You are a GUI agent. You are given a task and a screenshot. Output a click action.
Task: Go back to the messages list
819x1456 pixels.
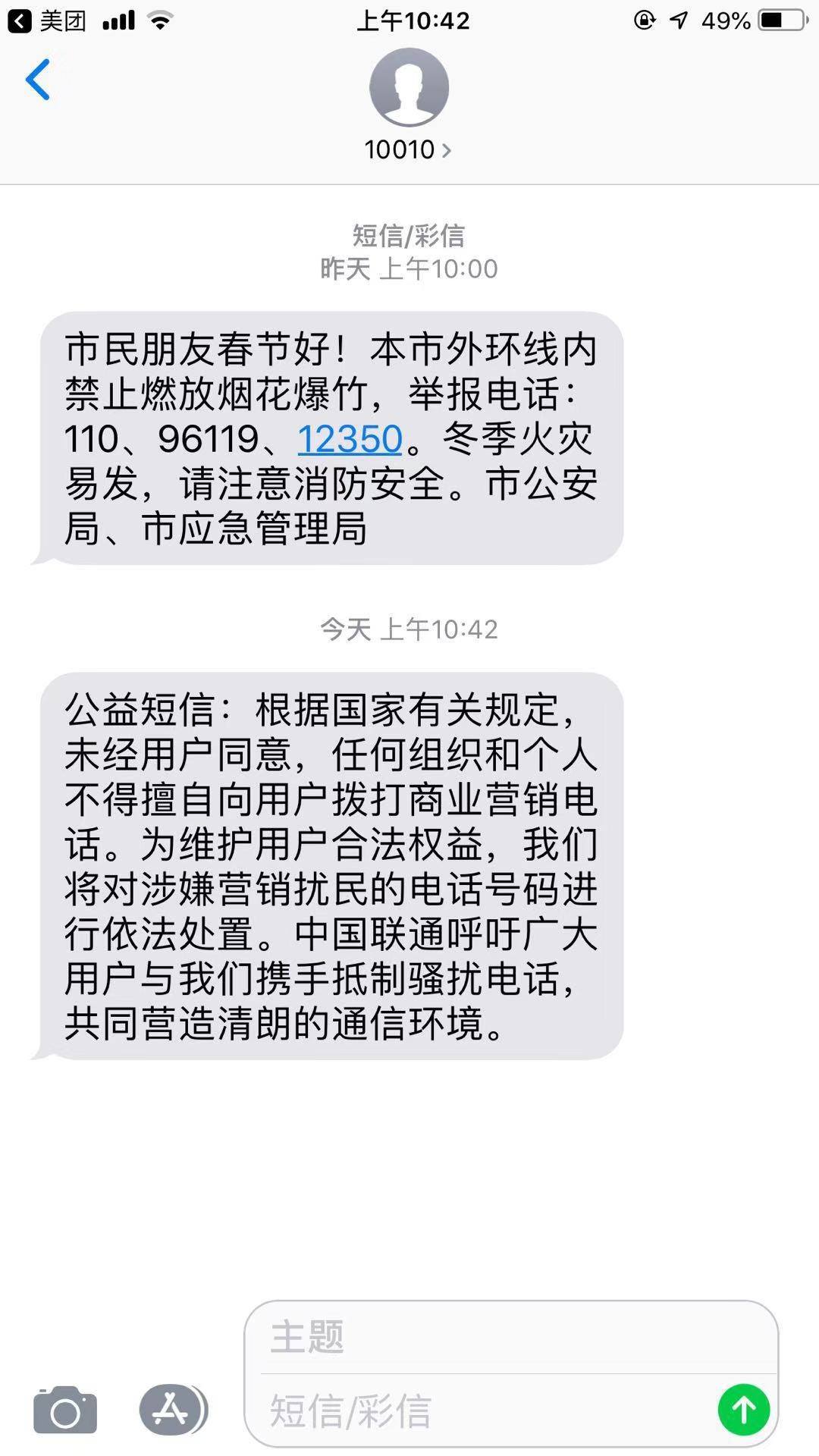click(38, 80)
